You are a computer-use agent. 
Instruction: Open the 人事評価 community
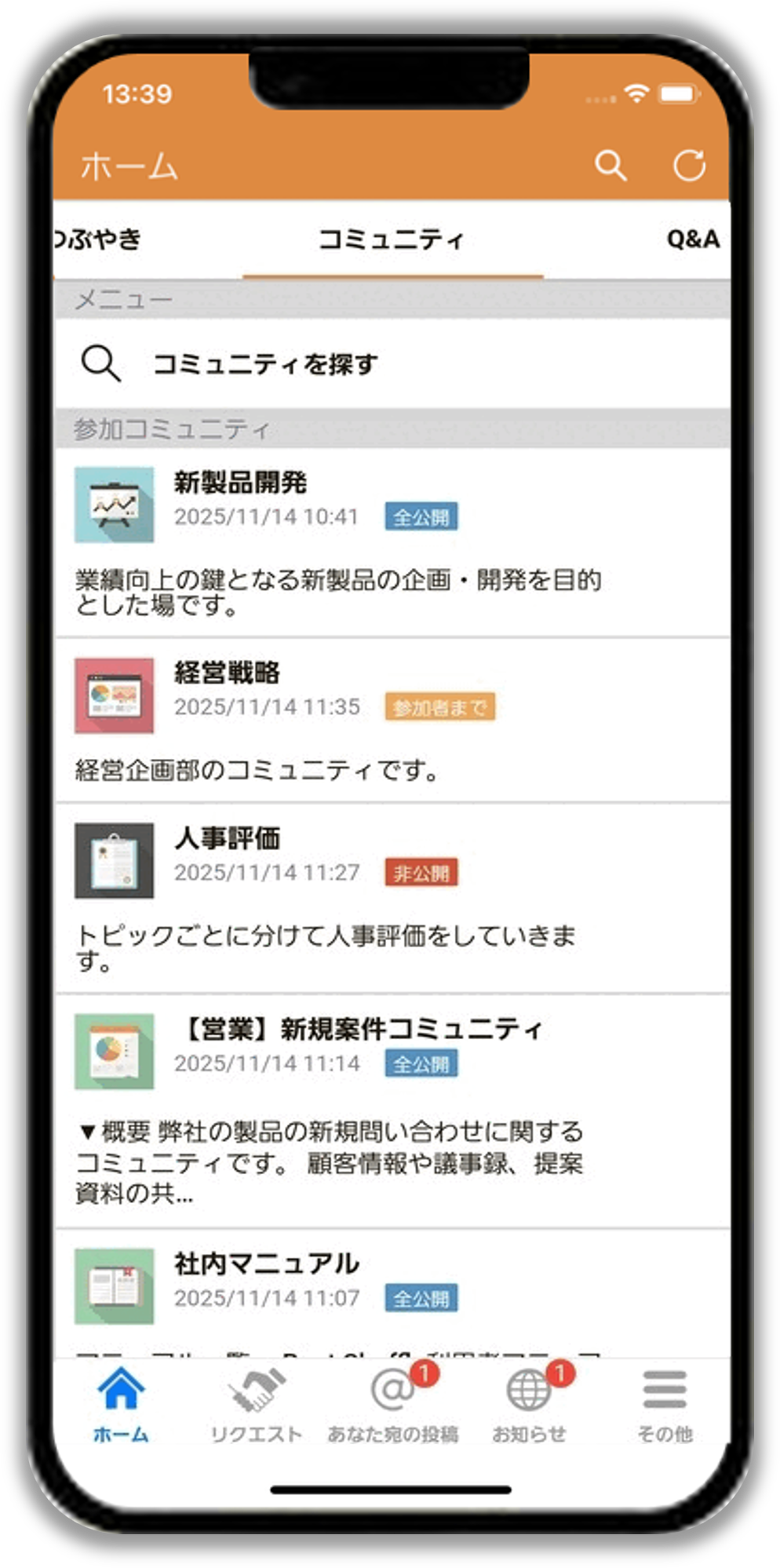(x=227, y=838)
